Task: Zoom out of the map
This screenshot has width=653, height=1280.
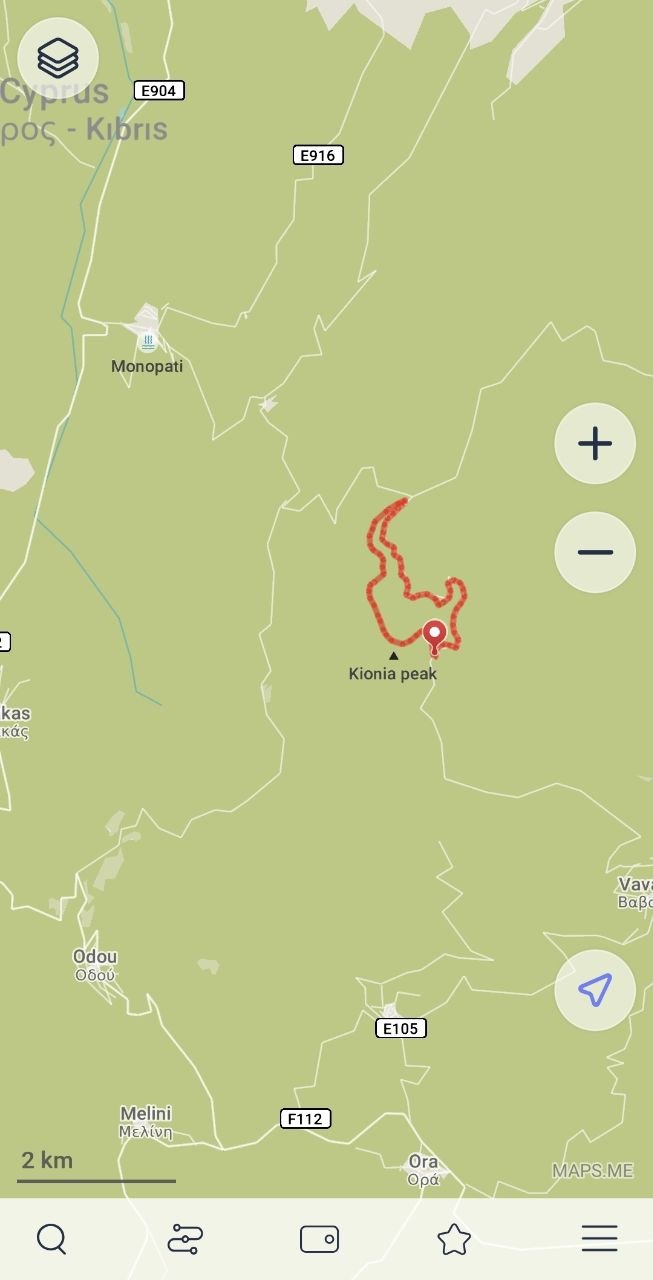Action: point(595,552)
